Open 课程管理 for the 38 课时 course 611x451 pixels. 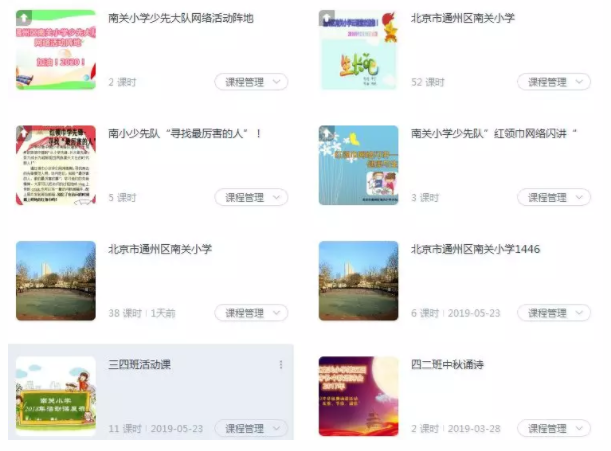(251, 313)
